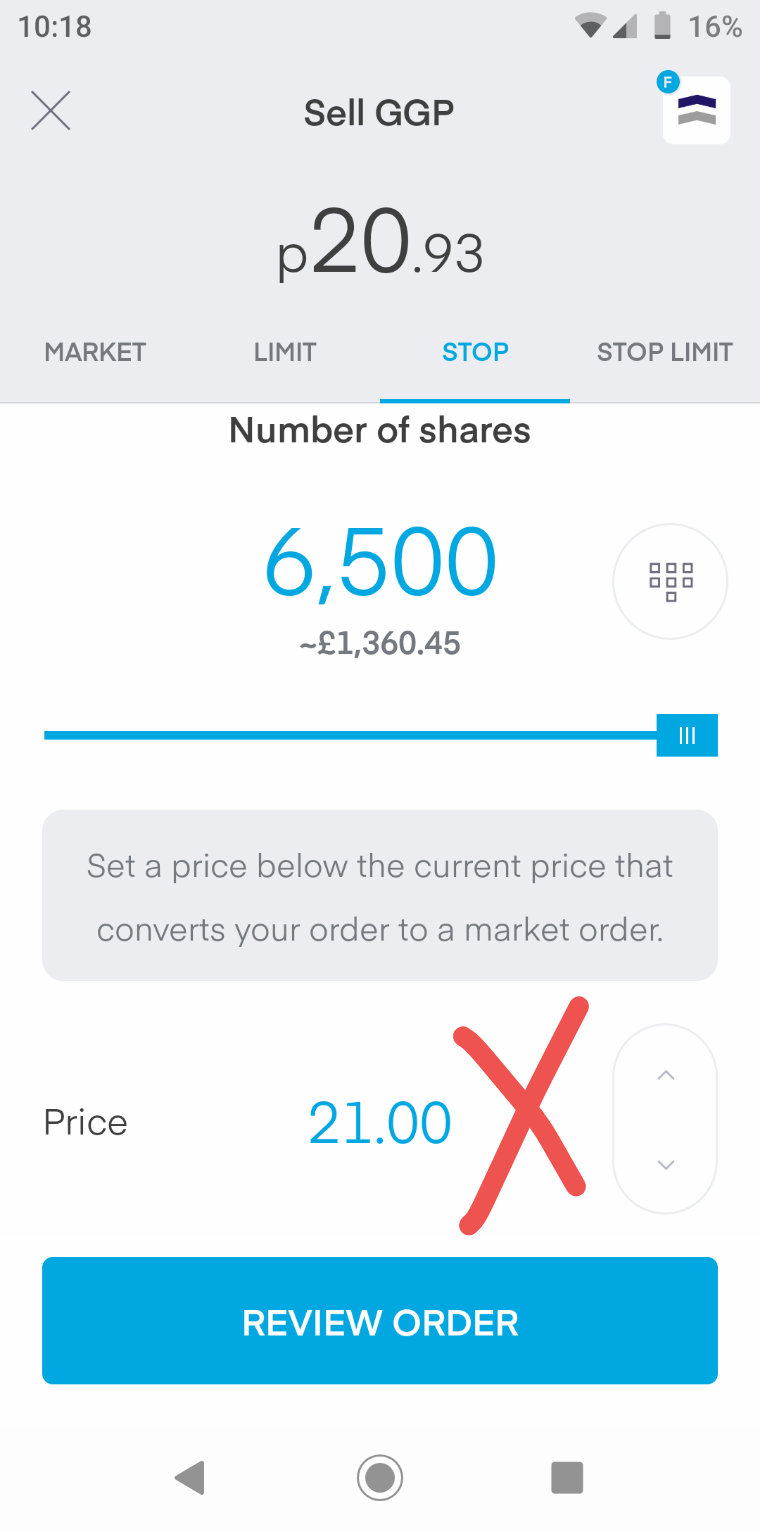This screenshot has height=1529, width=760.
Task: Decrease the stop price with down arrow
Action: pos(665,1164)
